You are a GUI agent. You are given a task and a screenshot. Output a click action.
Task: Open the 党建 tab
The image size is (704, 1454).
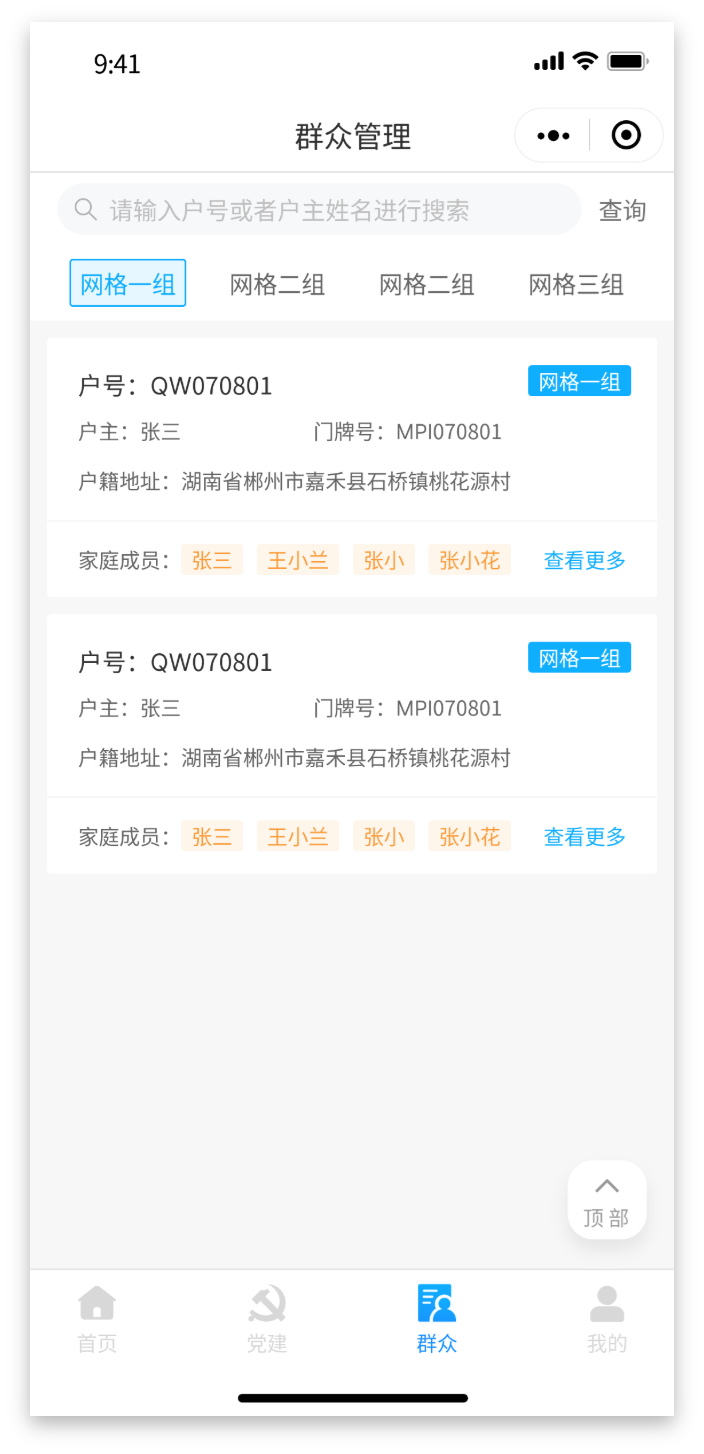coord(267,1319)
